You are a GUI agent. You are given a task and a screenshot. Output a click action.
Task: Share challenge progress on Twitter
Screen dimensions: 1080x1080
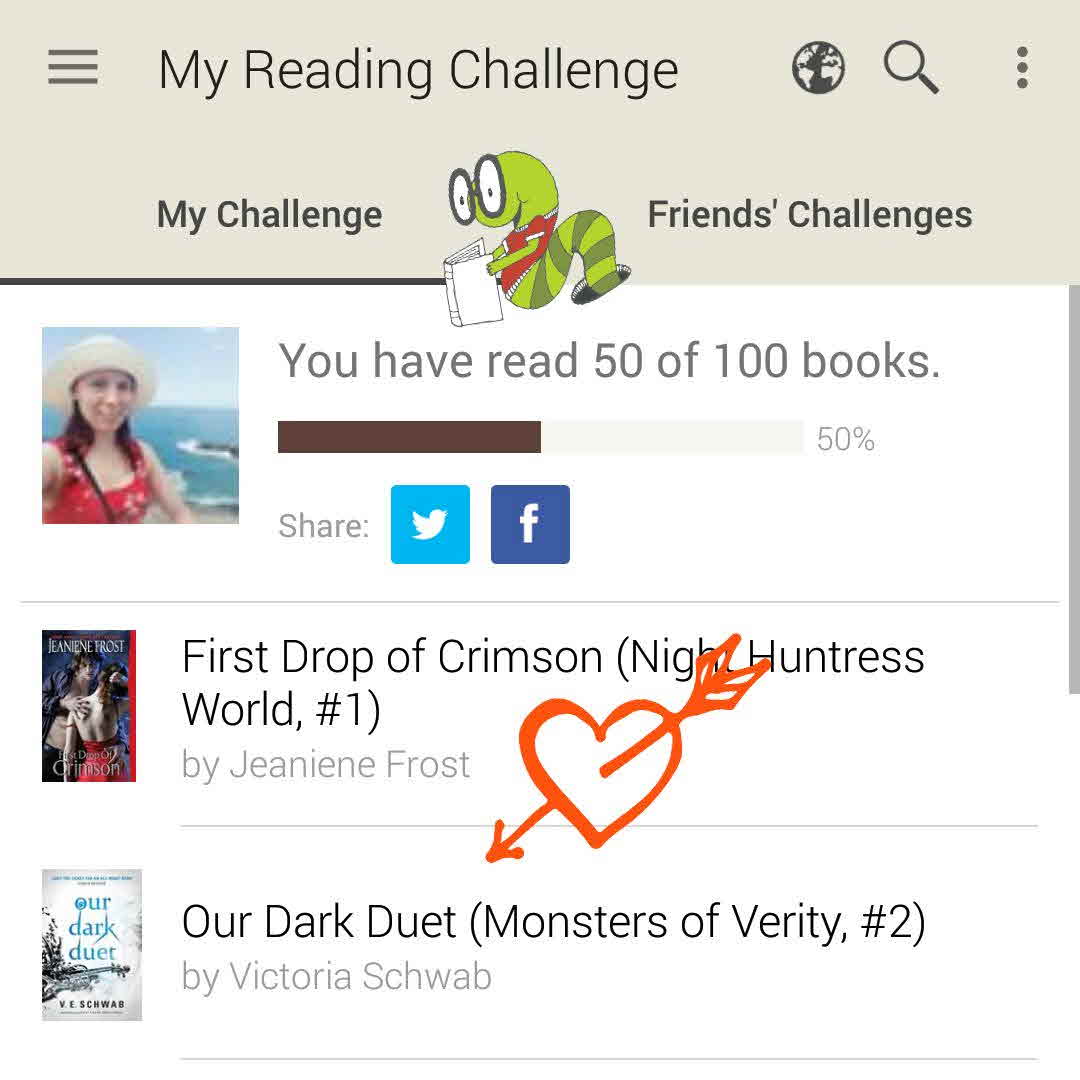pos(430,524)
